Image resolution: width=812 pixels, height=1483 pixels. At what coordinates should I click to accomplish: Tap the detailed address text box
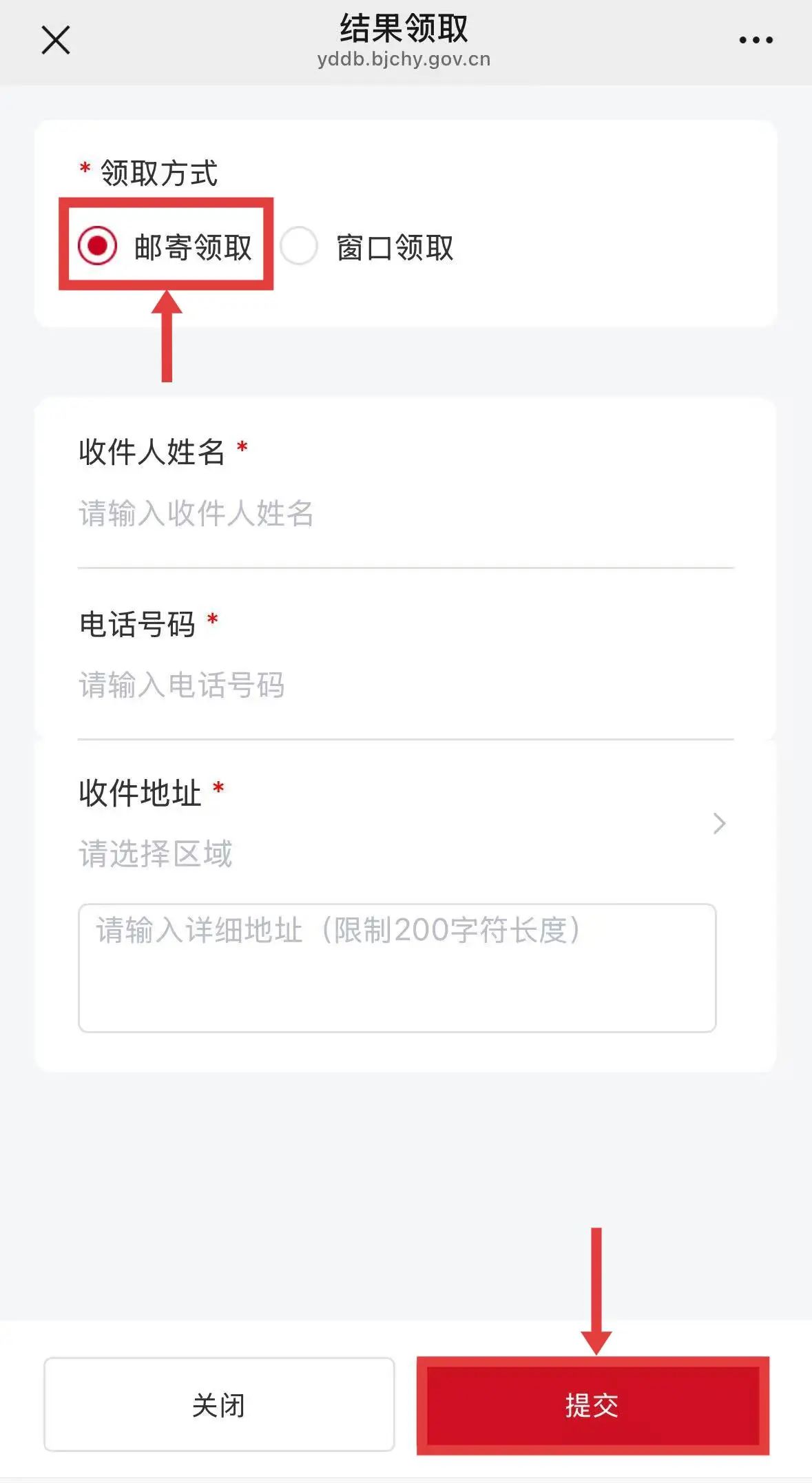(397, 968)
